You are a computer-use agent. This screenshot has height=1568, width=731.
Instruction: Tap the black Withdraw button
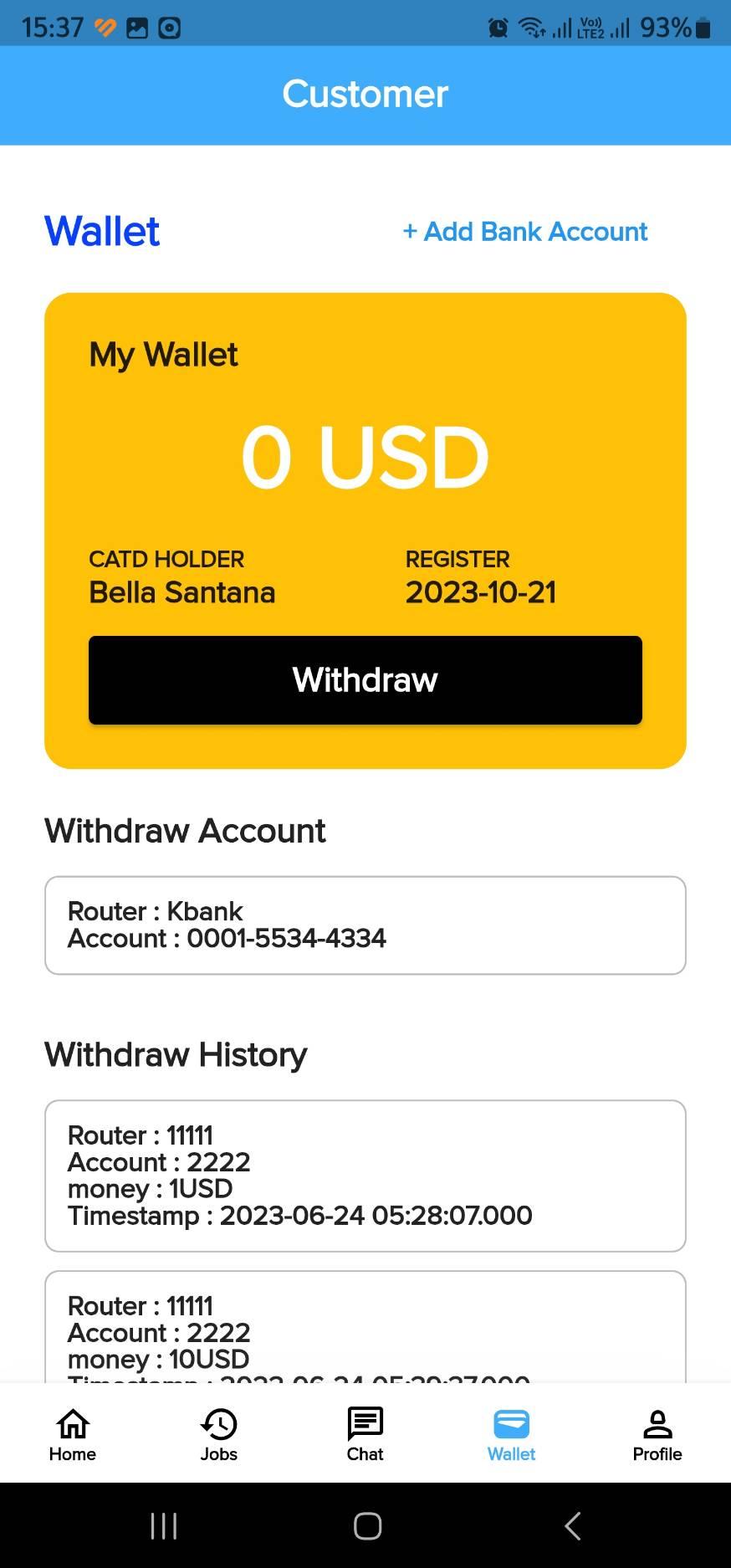[x=365, y=680]
